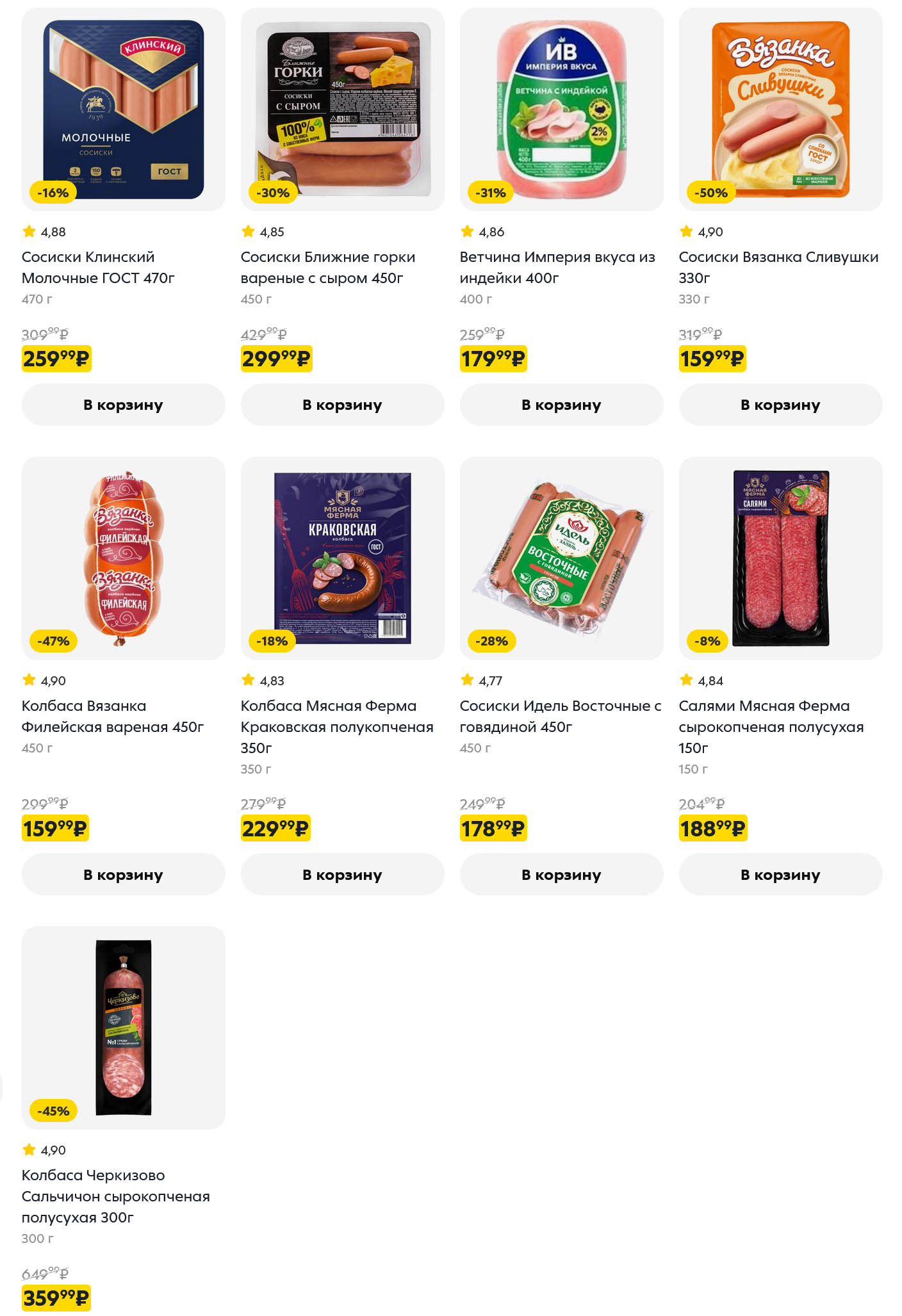Add Ветчина Империя вкуса to the cart
This screenshot has width=902, height=1316.
pos(561,405)
